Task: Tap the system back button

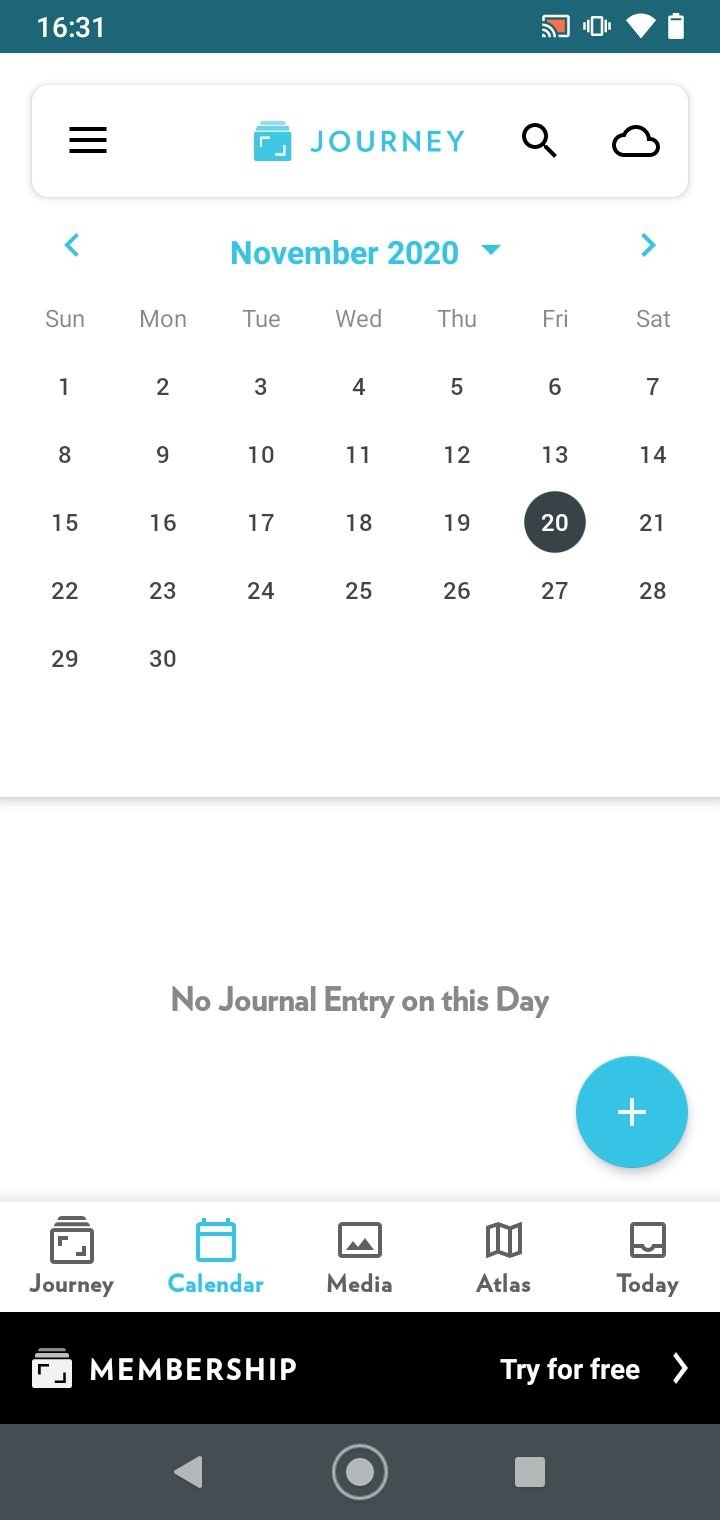Action: [x=188, y=1472]
